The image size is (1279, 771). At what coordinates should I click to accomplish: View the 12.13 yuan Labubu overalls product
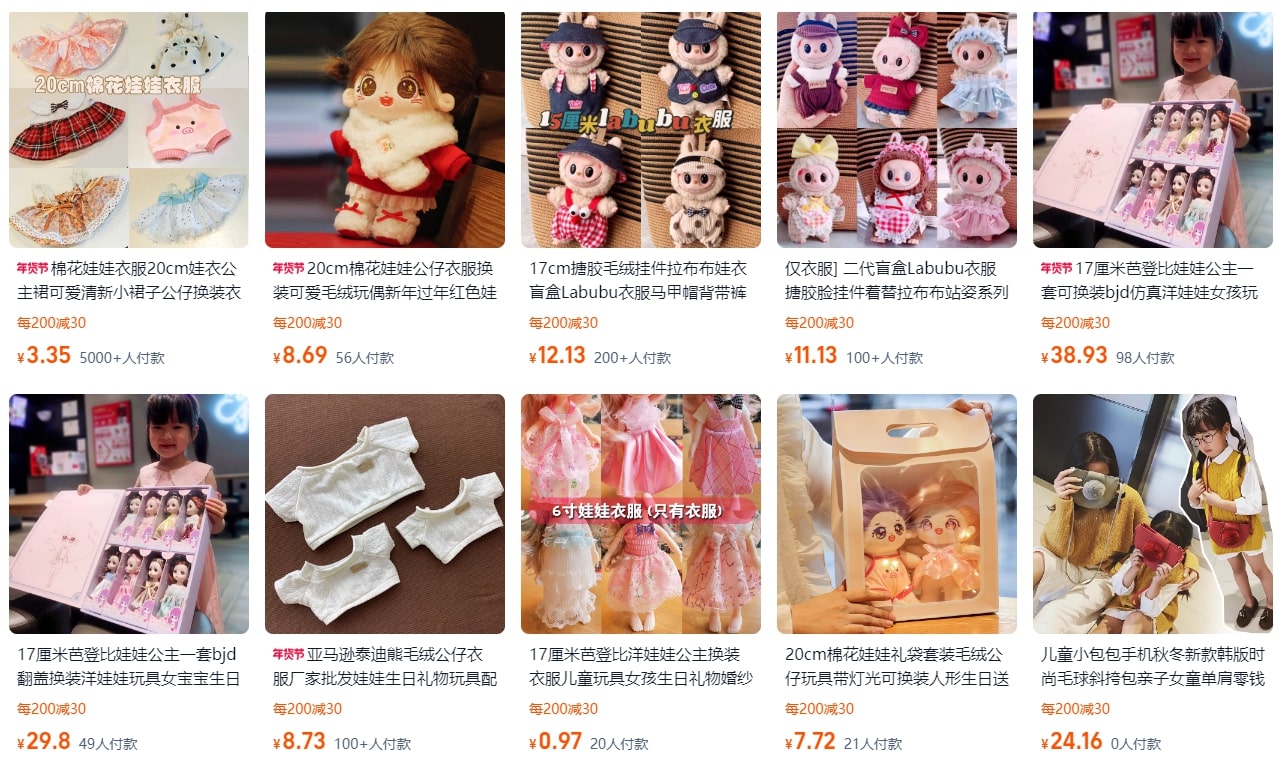640,130
